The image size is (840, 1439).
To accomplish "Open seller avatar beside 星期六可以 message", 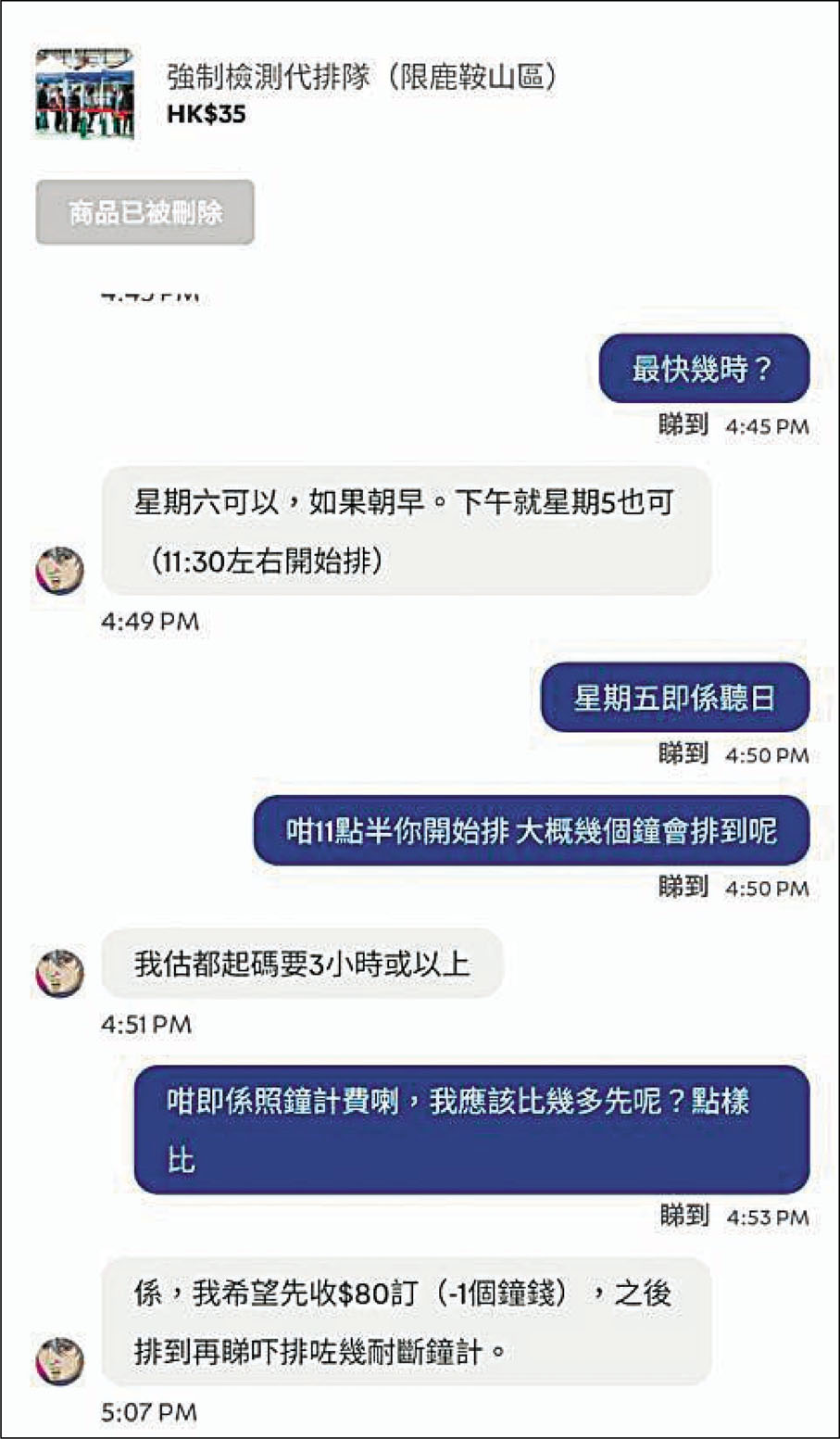I will 60,569.
